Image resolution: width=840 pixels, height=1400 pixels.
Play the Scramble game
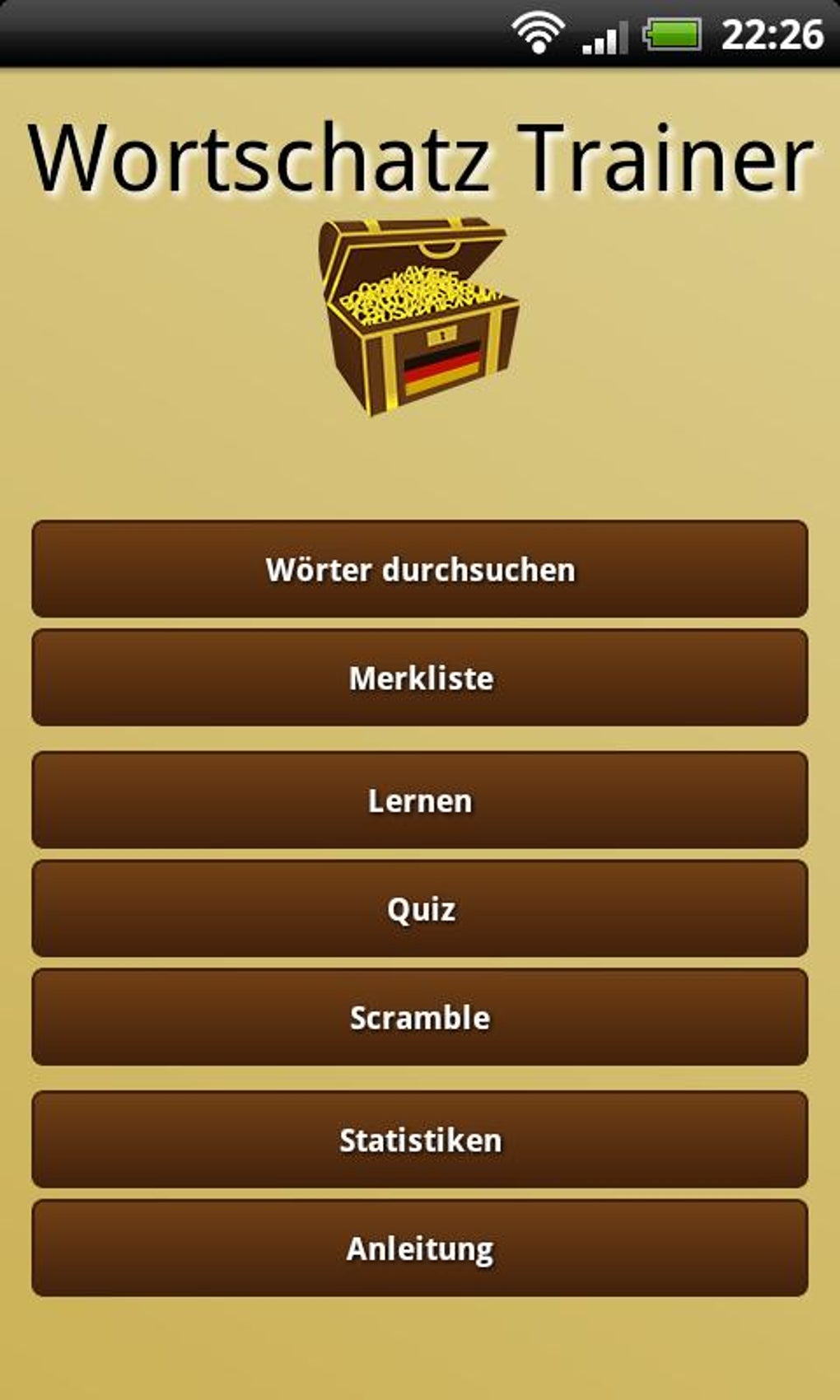click(x=420, y=1018)
